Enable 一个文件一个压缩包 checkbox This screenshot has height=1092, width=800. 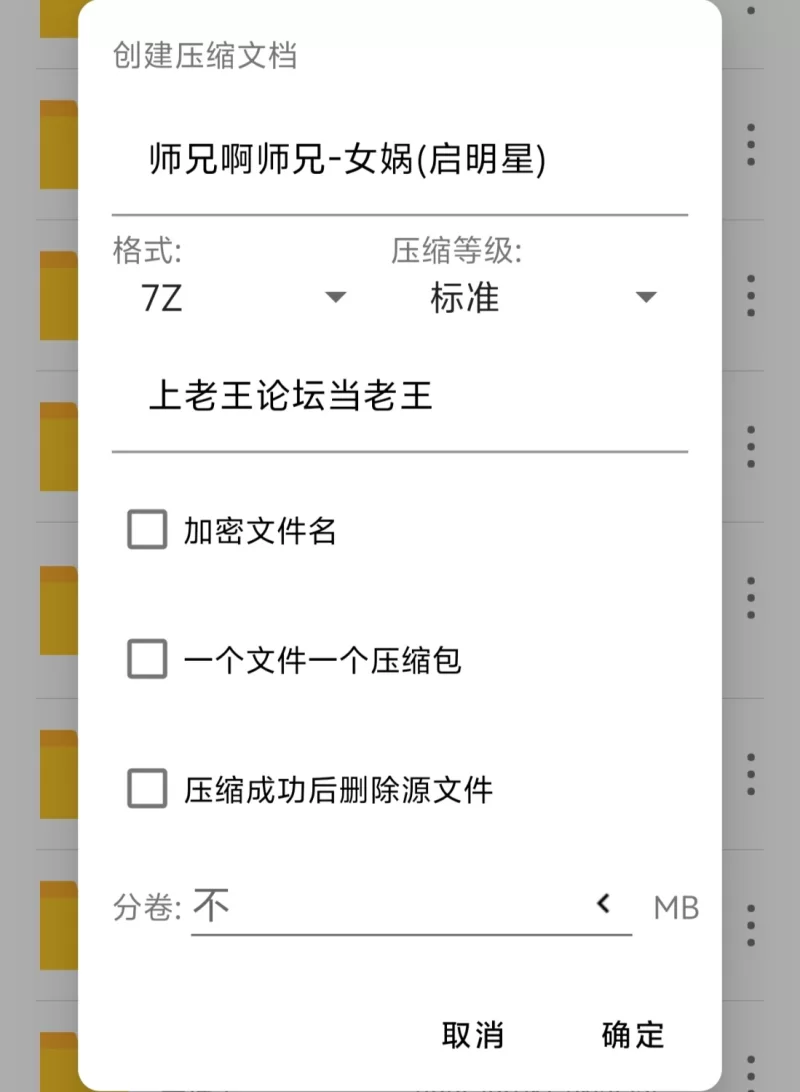(147, 660)
